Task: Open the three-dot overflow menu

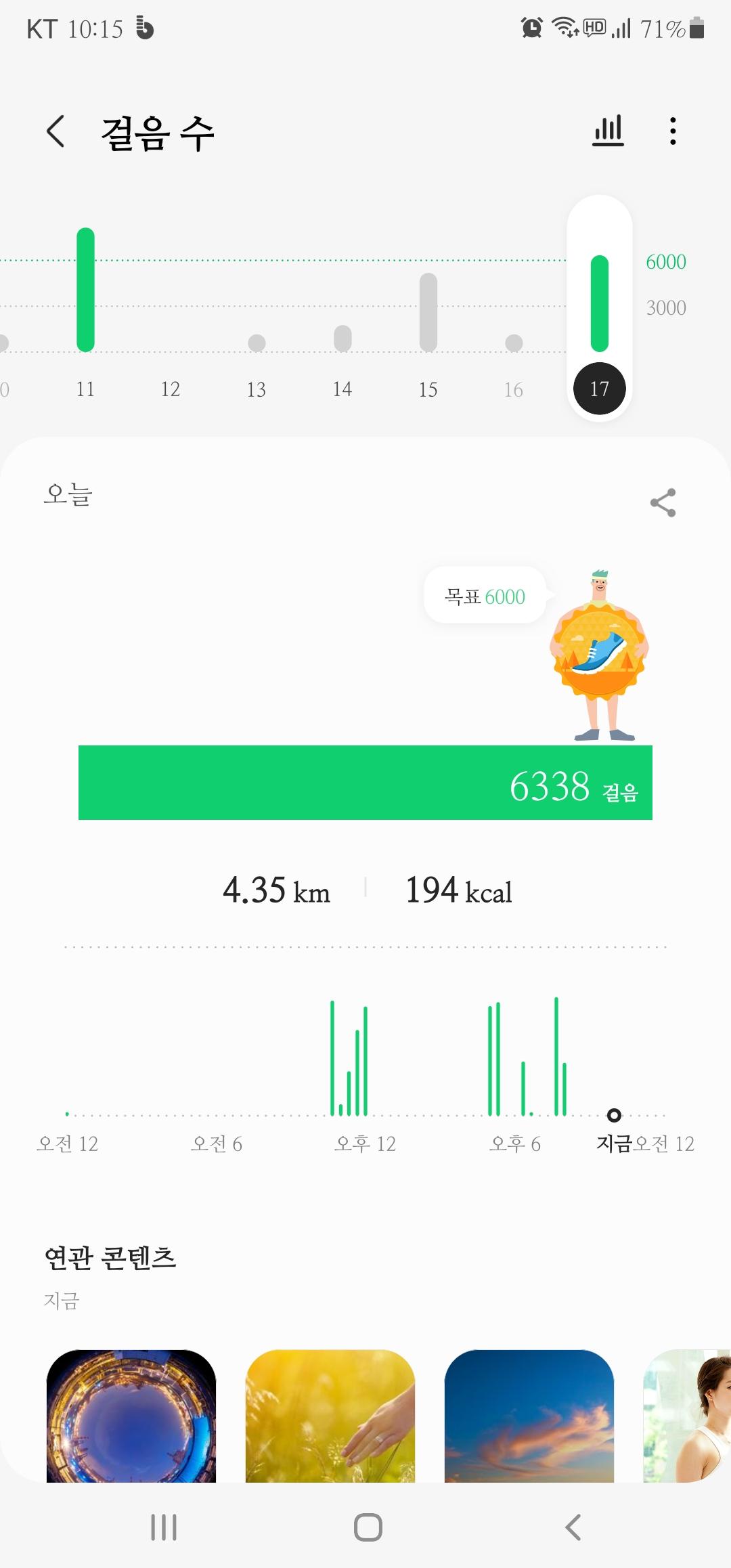Action: [x=672, y=131]
